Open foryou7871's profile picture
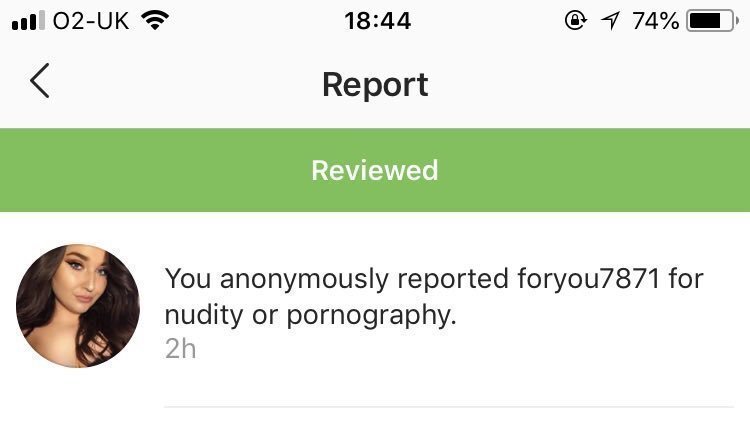 (x=78, y=306)
